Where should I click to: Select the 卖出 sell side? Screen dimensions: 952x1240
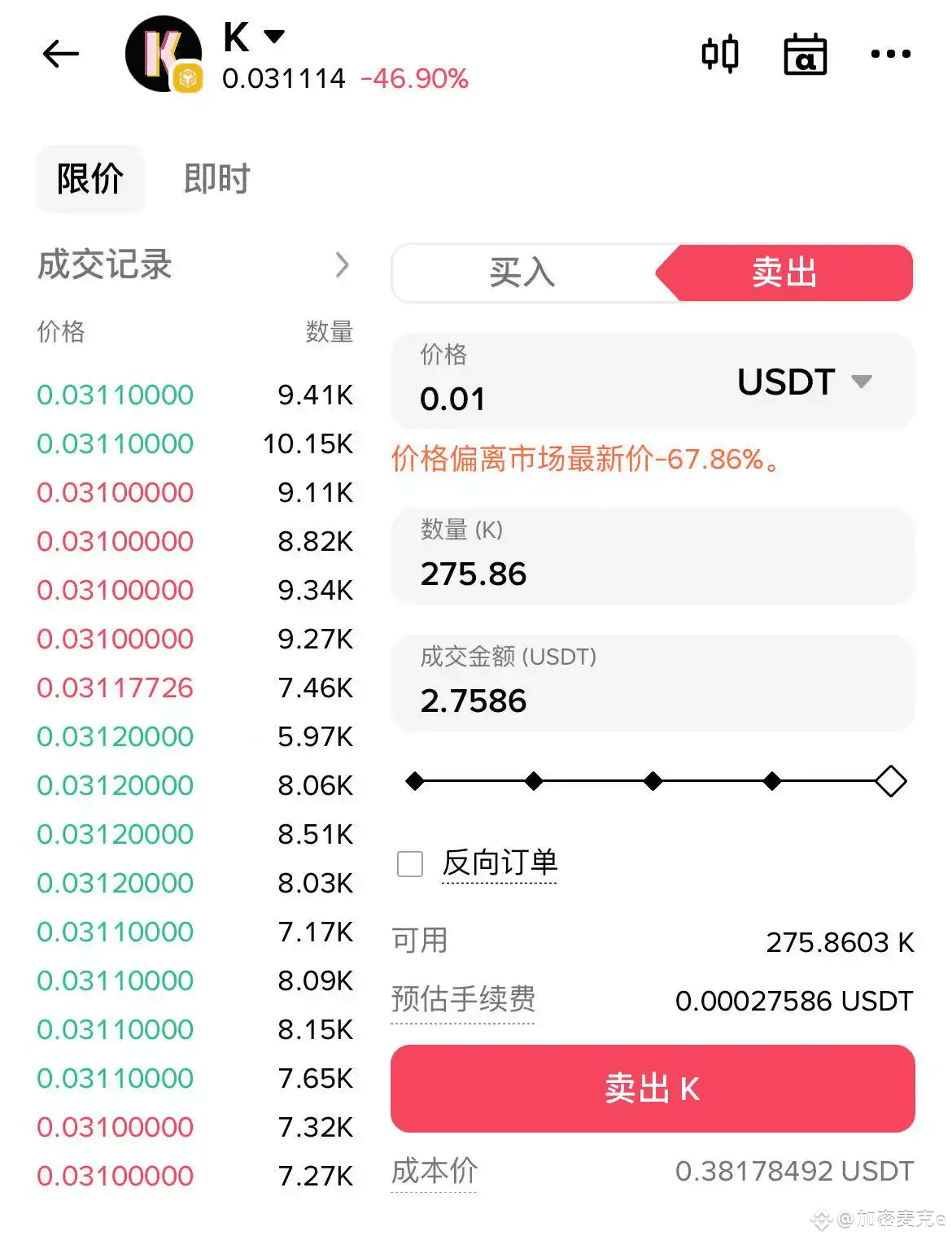pyautogui.click(x=784, y=273)
